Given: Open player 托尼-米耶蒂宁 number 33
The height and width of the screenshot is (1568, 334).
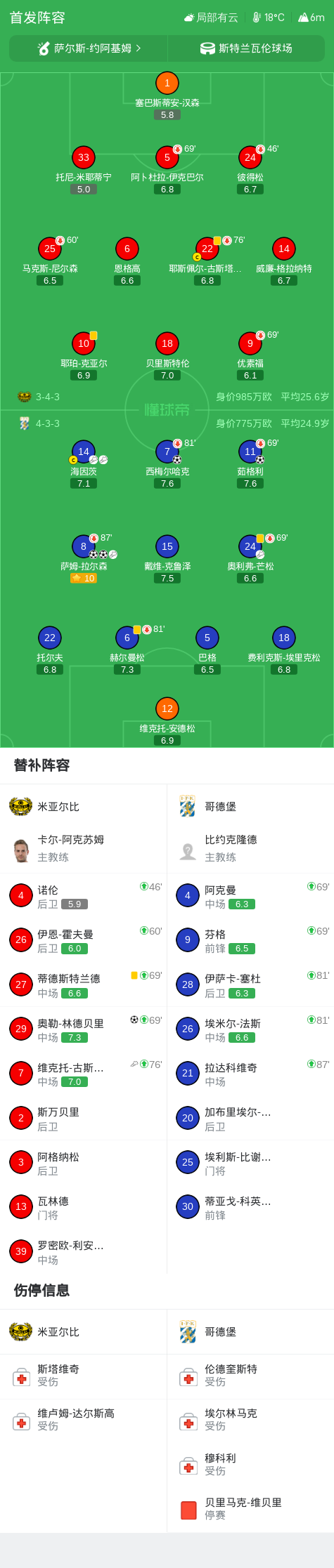Looking at the screenshot, I should (84, 170).
